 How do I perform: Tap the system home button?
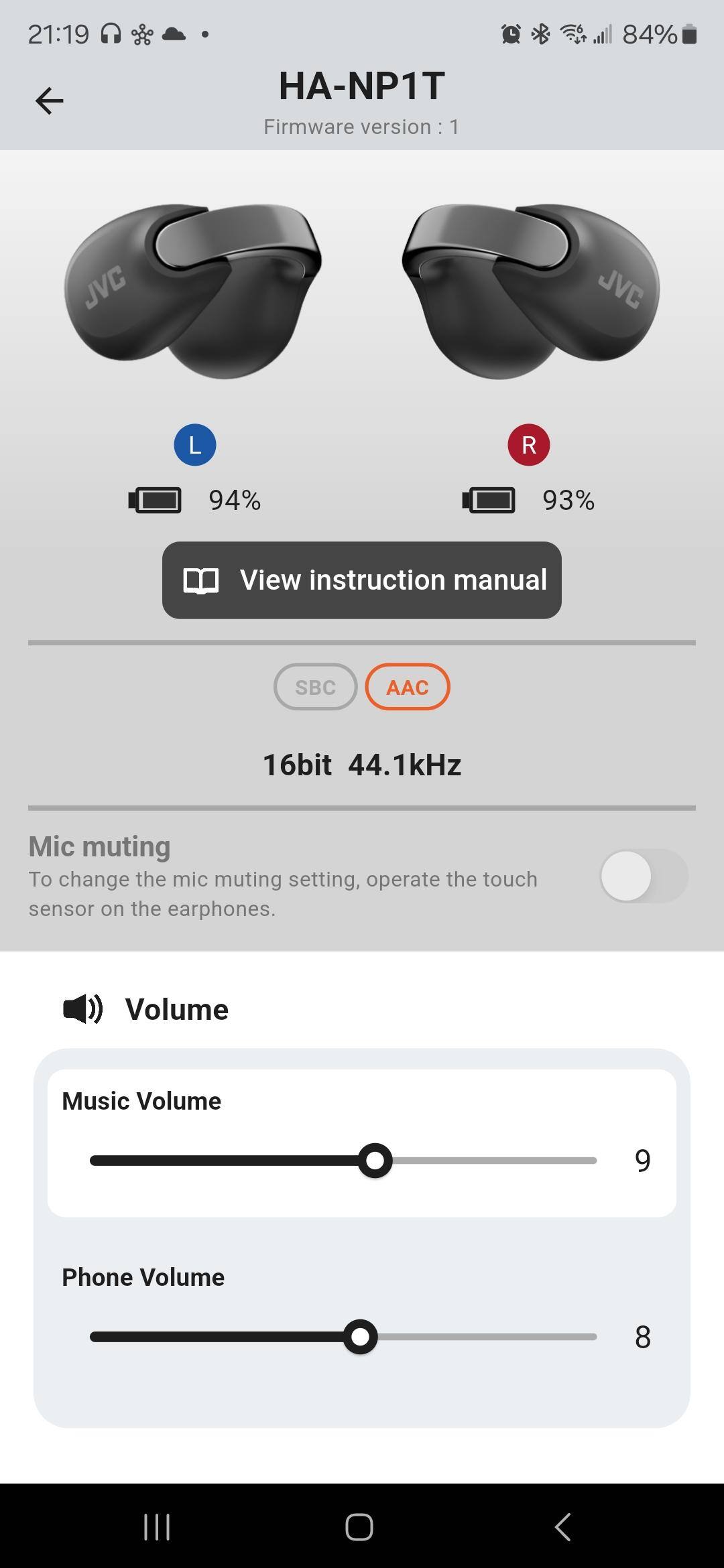coord(359,1527)
